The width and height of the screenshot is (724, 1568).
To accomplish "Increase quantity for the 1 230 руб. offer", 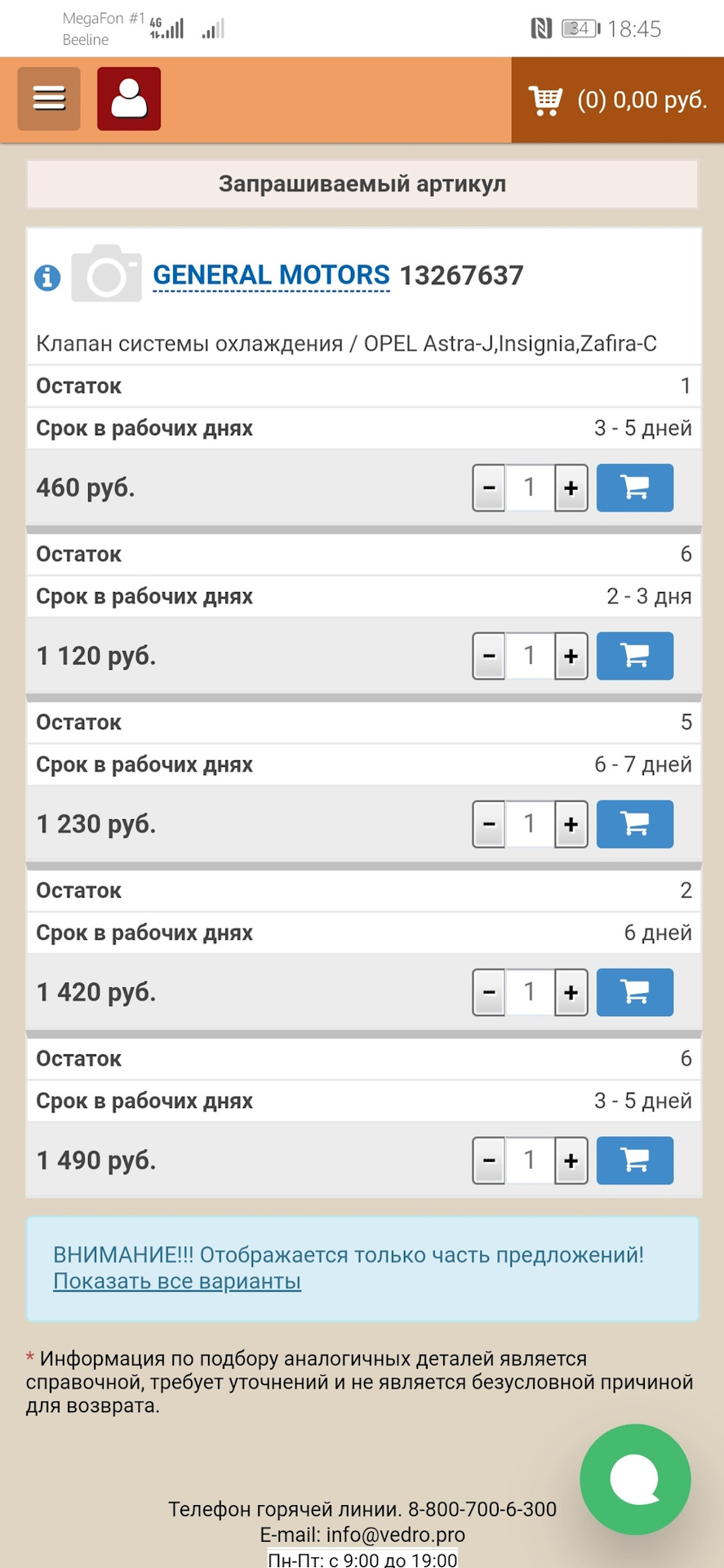I will (571, 824).
